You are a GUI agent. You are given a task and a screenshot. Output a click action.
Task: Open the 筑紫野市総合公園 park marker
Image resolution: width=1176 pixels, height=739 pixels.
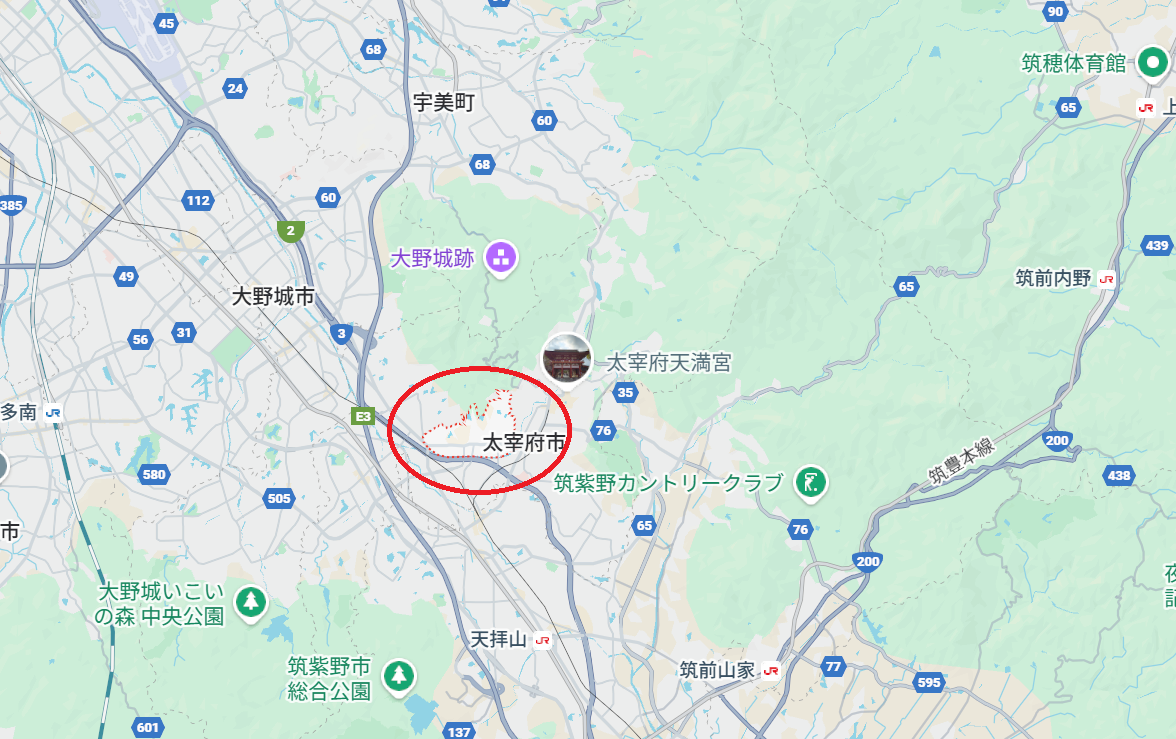[399, 675]
